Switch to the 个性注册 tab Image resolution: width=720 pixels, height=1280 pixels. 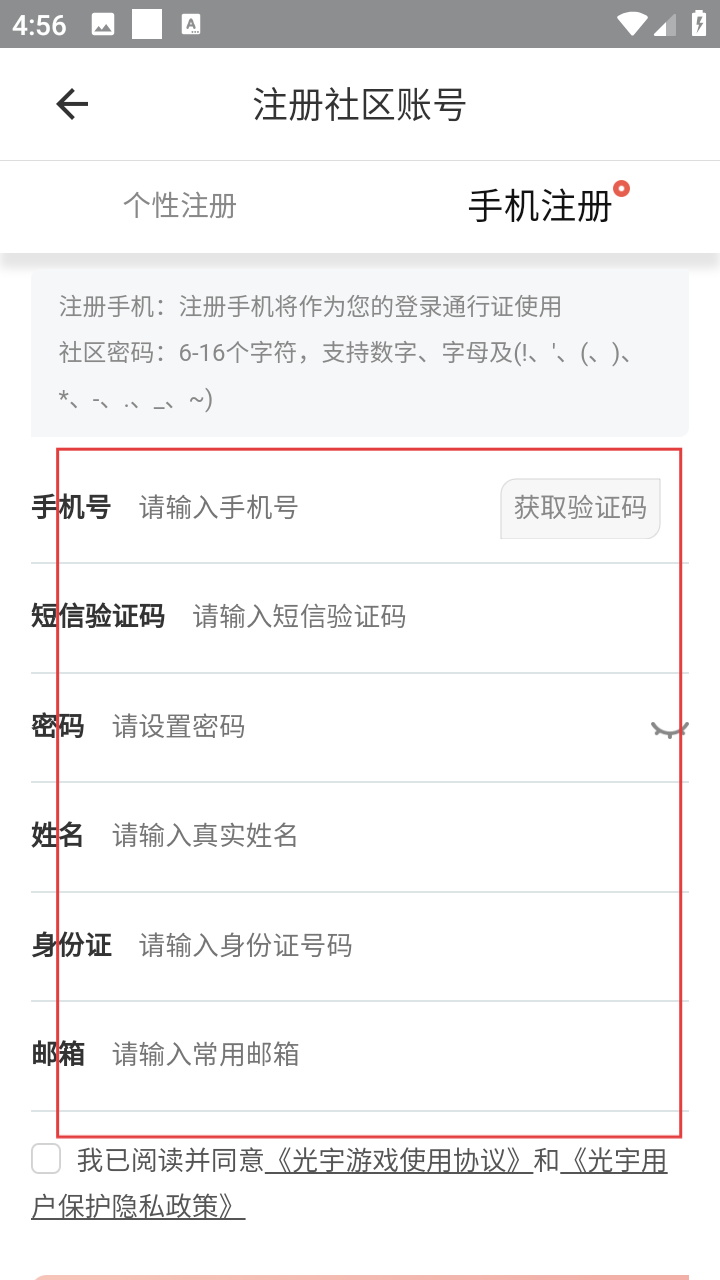[x=180, y=206]
